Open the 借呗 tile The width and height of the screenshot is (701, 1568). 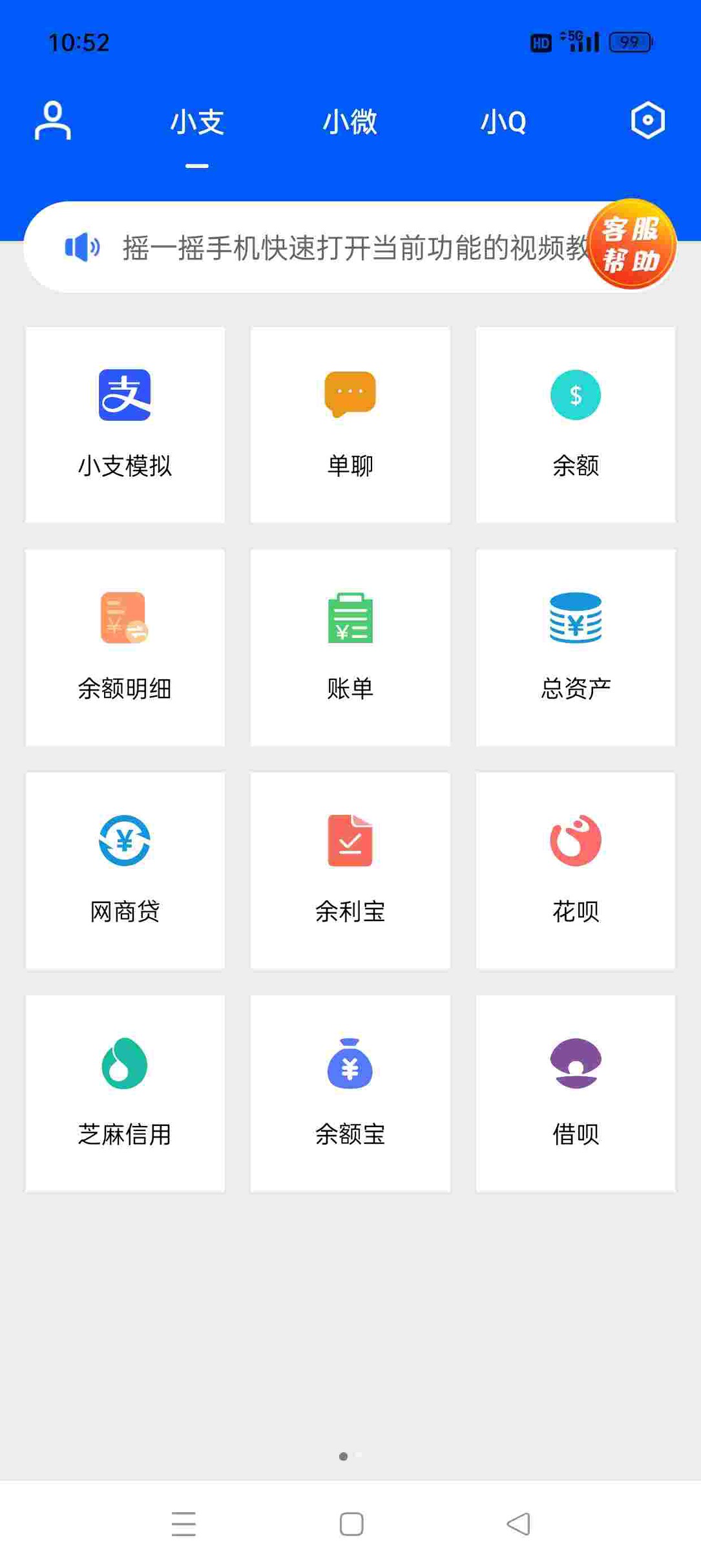coord(576,1094)
